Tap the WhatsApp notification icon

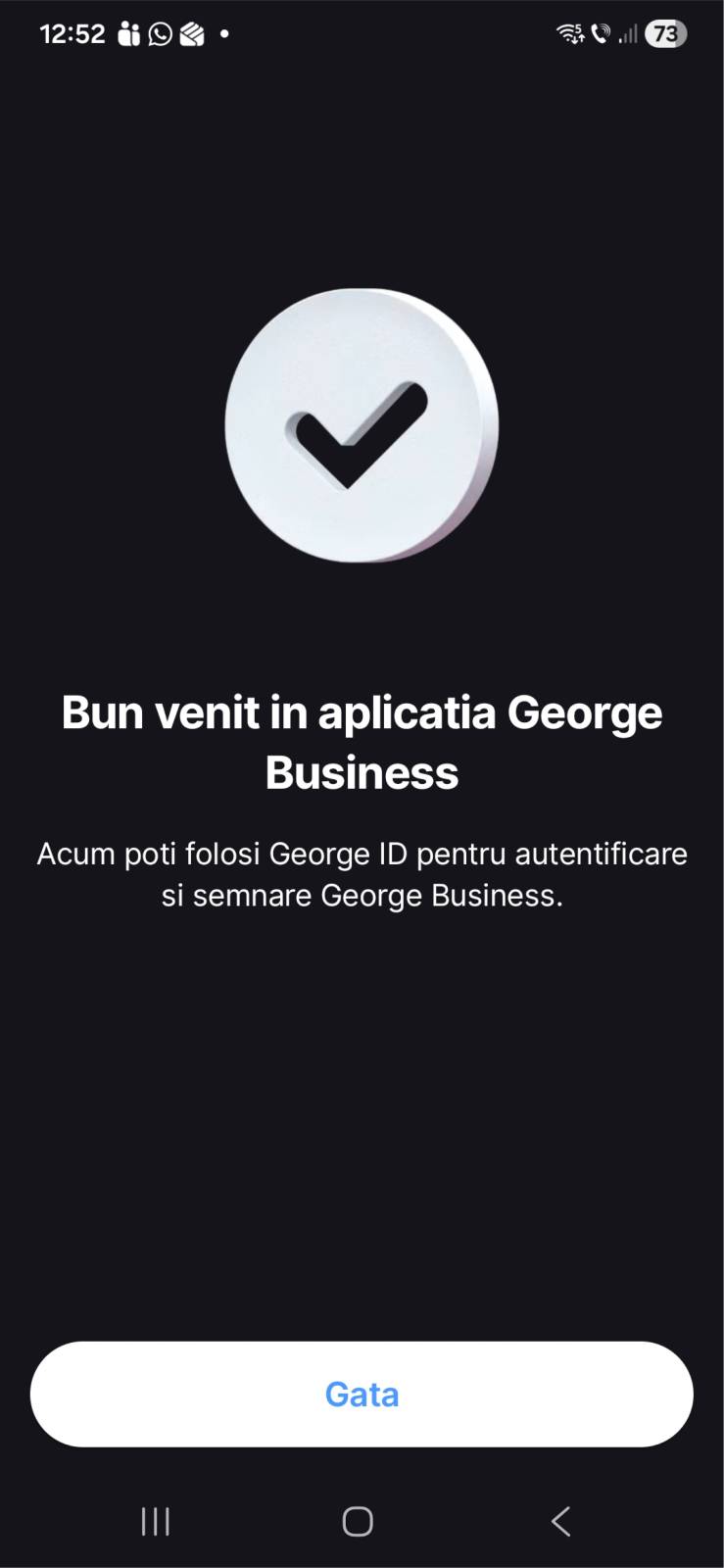pos(158,32)
